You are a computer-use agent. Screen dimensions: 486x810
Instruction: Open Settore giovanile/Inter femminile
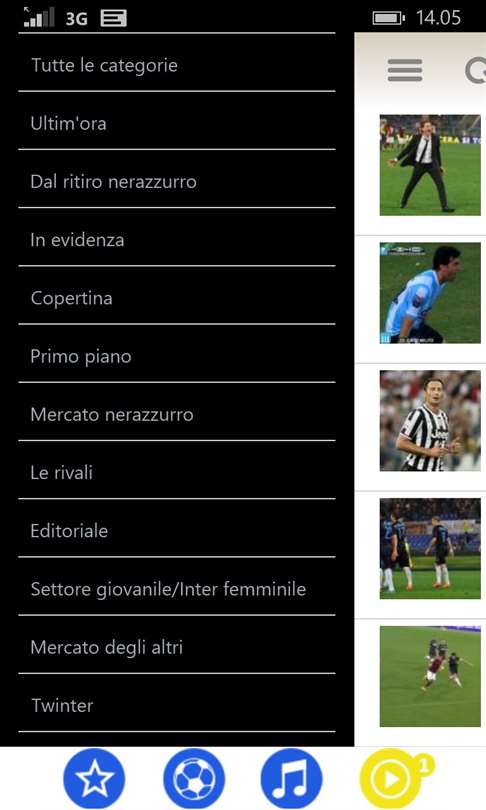177,587
